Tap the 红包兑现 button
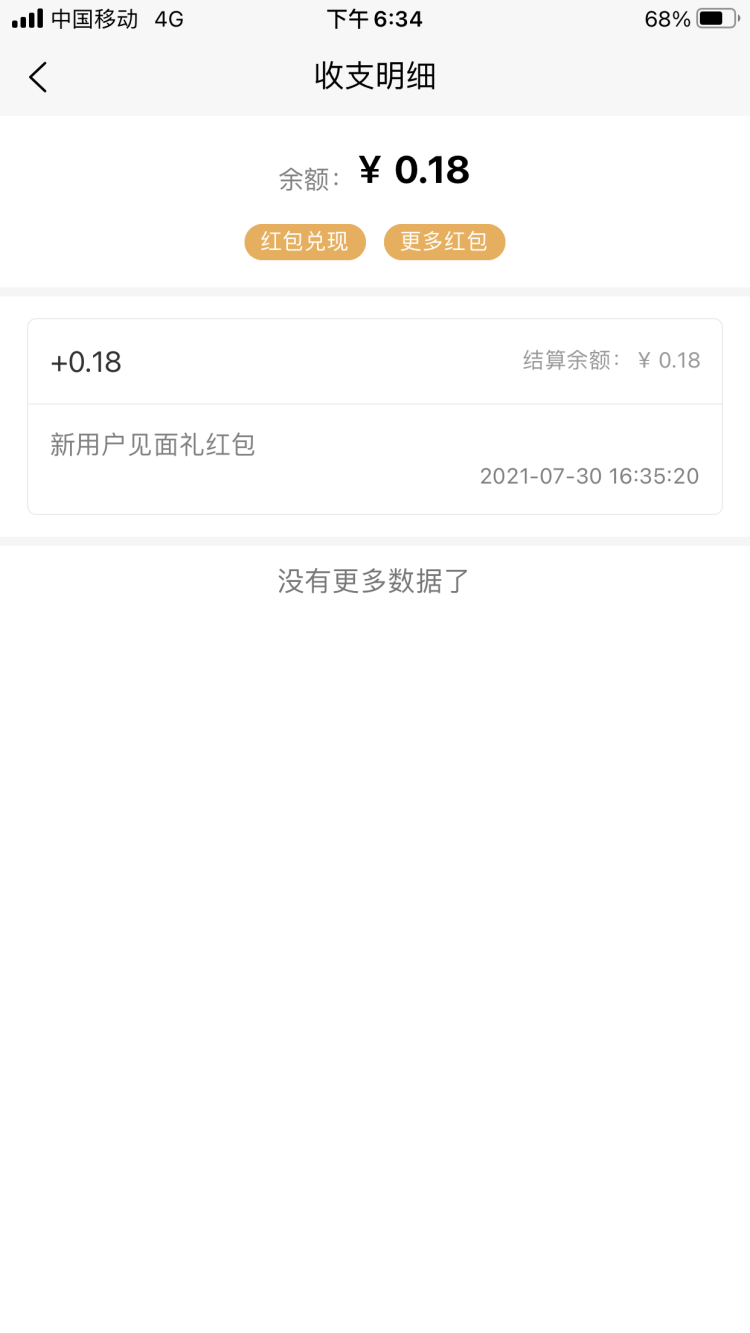750x1333 pixels. pos(305,242)
